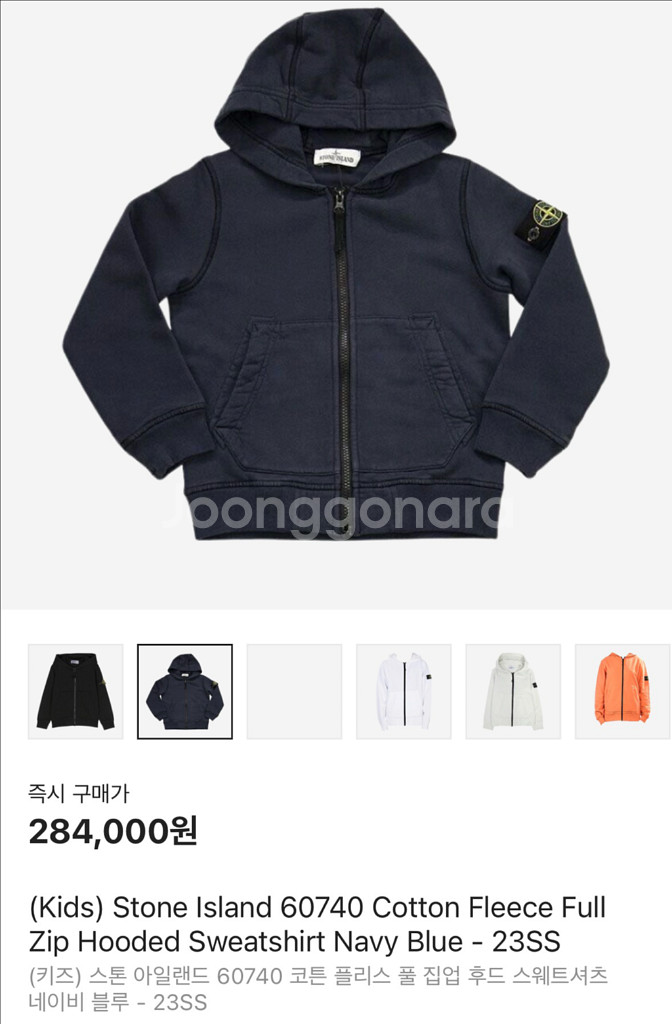This screenshot has width=672, height=1024.
Task: Select the light gray hoodie thumbnail
Action: [513, 691]
